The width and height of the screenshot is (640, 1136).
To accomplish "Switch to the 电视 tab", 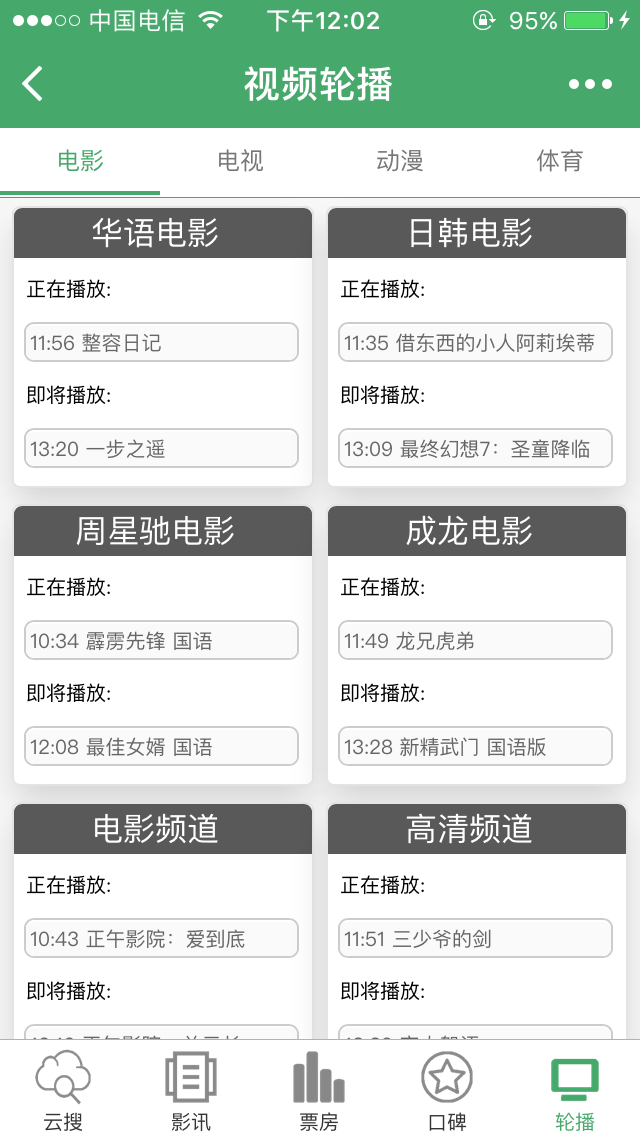I will [x=240, y=161].
